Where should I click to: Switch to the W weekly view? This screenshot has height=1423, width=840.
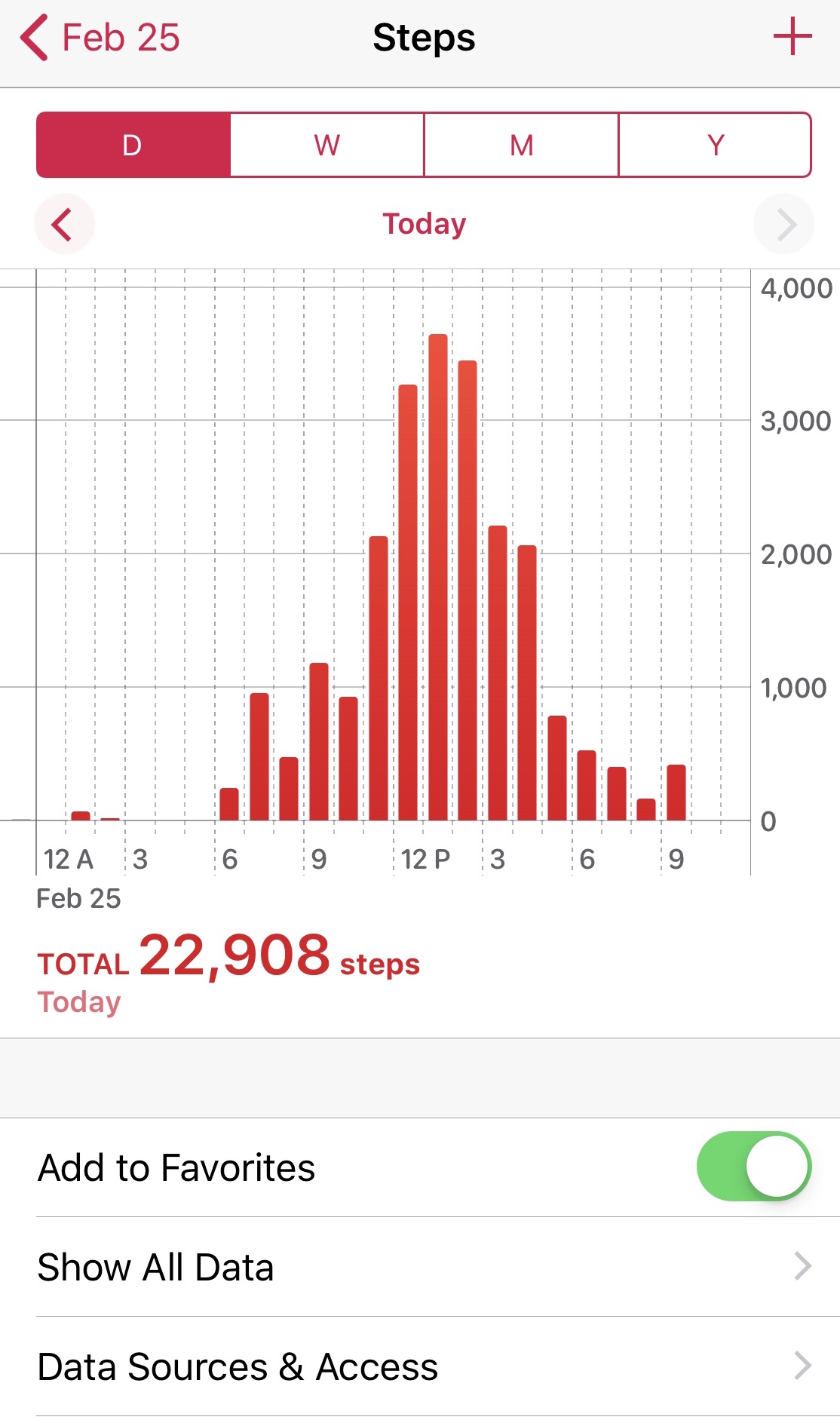click(326, 145)
